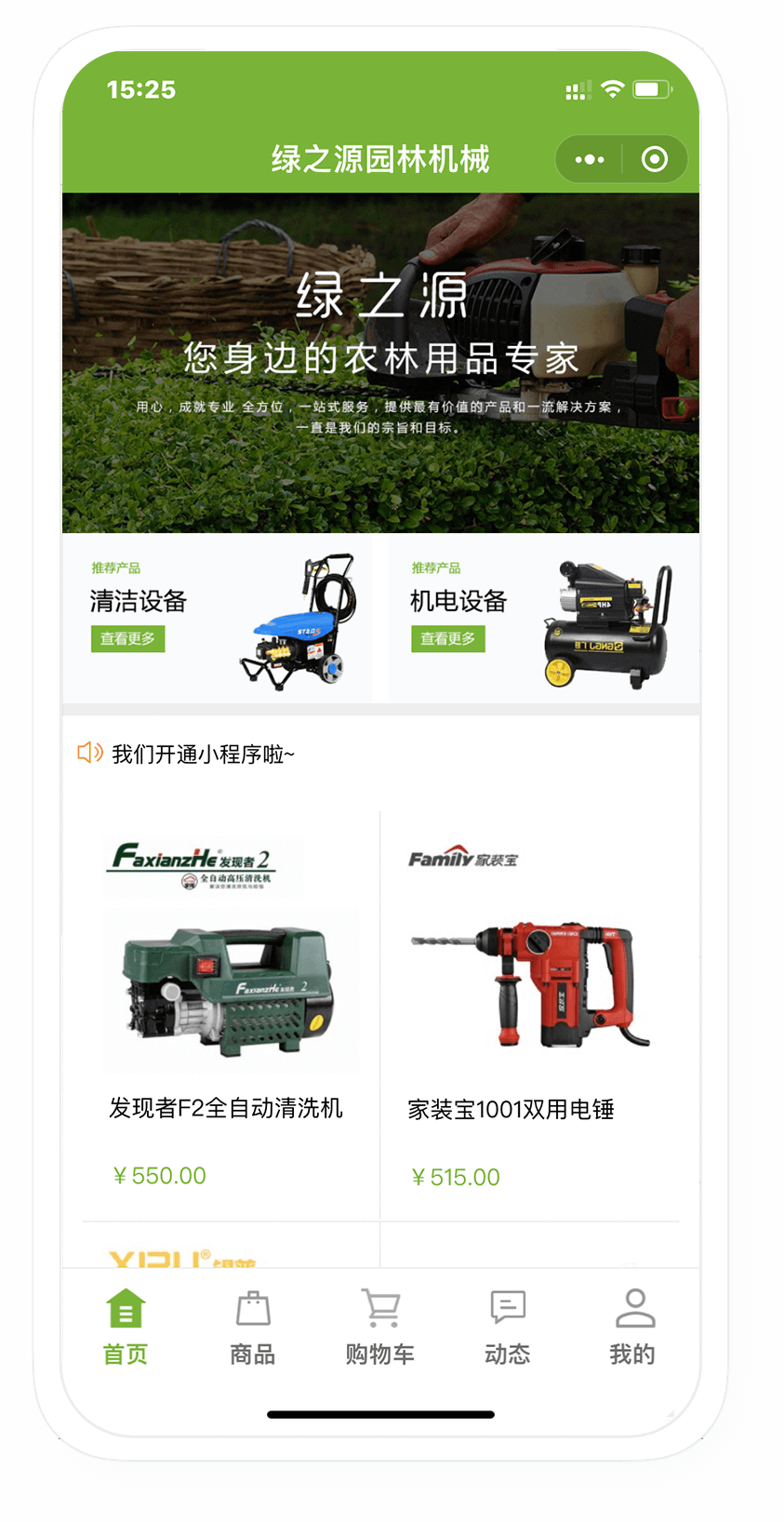The image size is (784, 1522).
Task: Go to the 购物车 tab
Action: (x=380, y=1327)
